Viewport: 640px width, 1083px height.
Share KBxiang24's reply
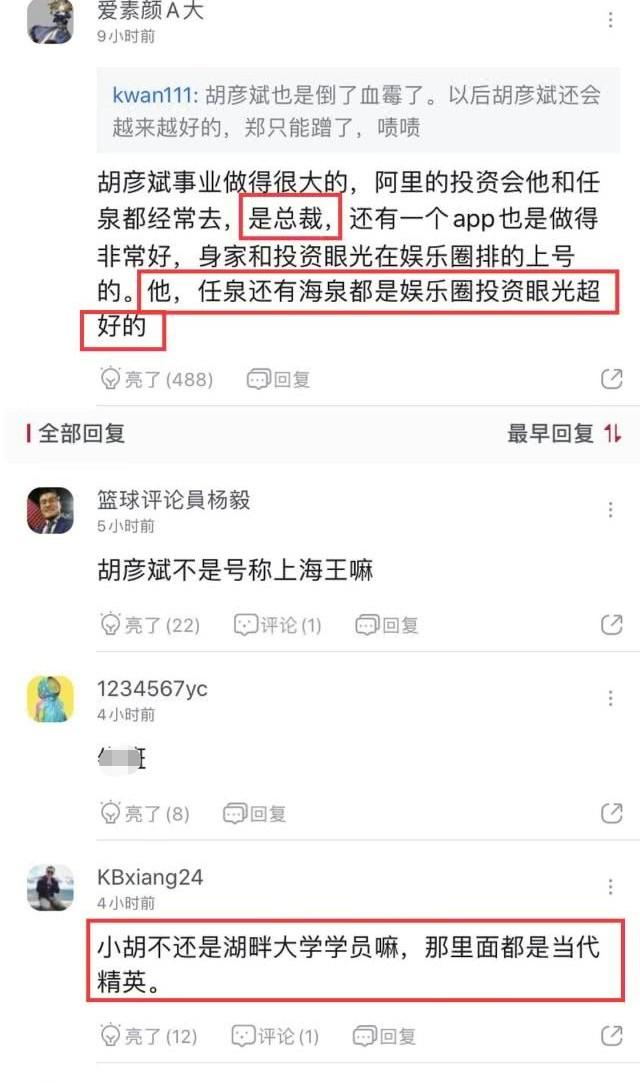(x=612, y=1035)
